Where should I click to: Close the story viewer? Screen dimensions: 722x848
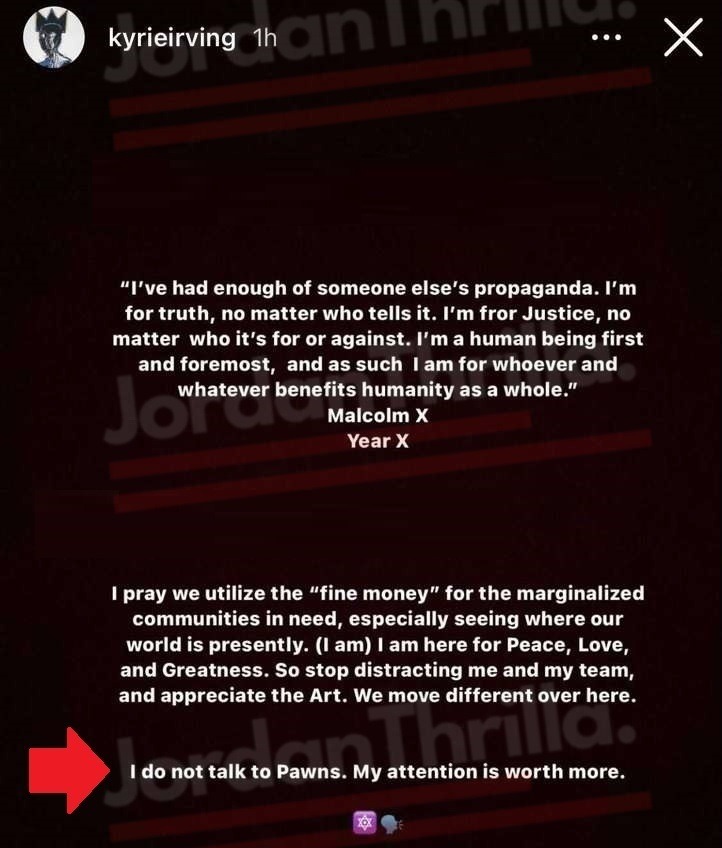683,38
